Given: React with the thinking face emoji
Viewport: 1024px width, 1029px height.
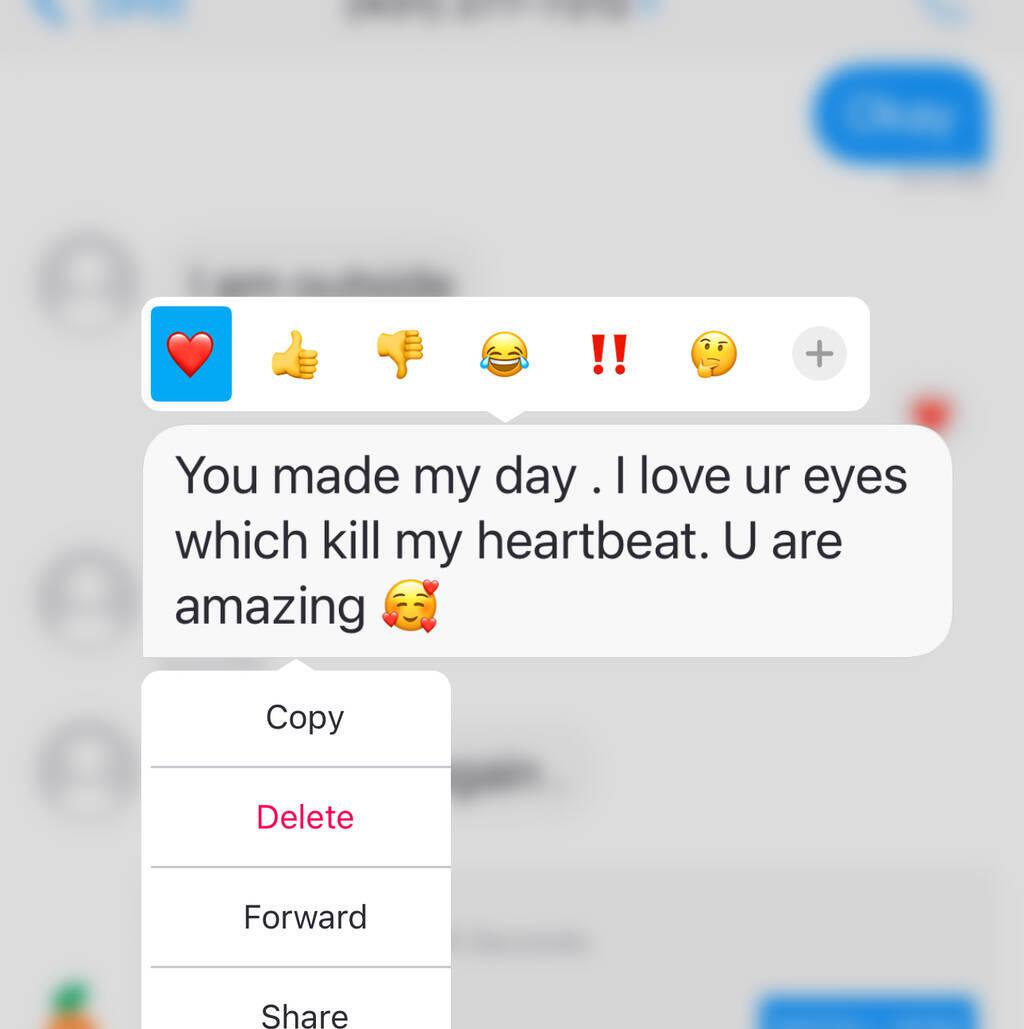Looking at the screenshot, I should [714, 354].
